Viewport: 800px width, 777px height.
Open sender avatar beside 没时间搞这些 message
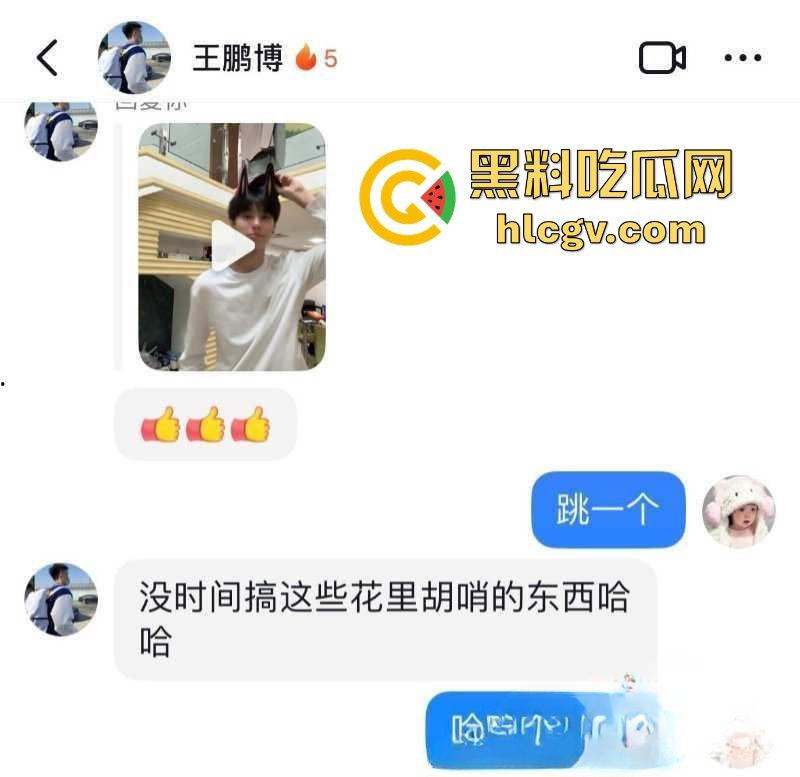click(x=61, y=599)
